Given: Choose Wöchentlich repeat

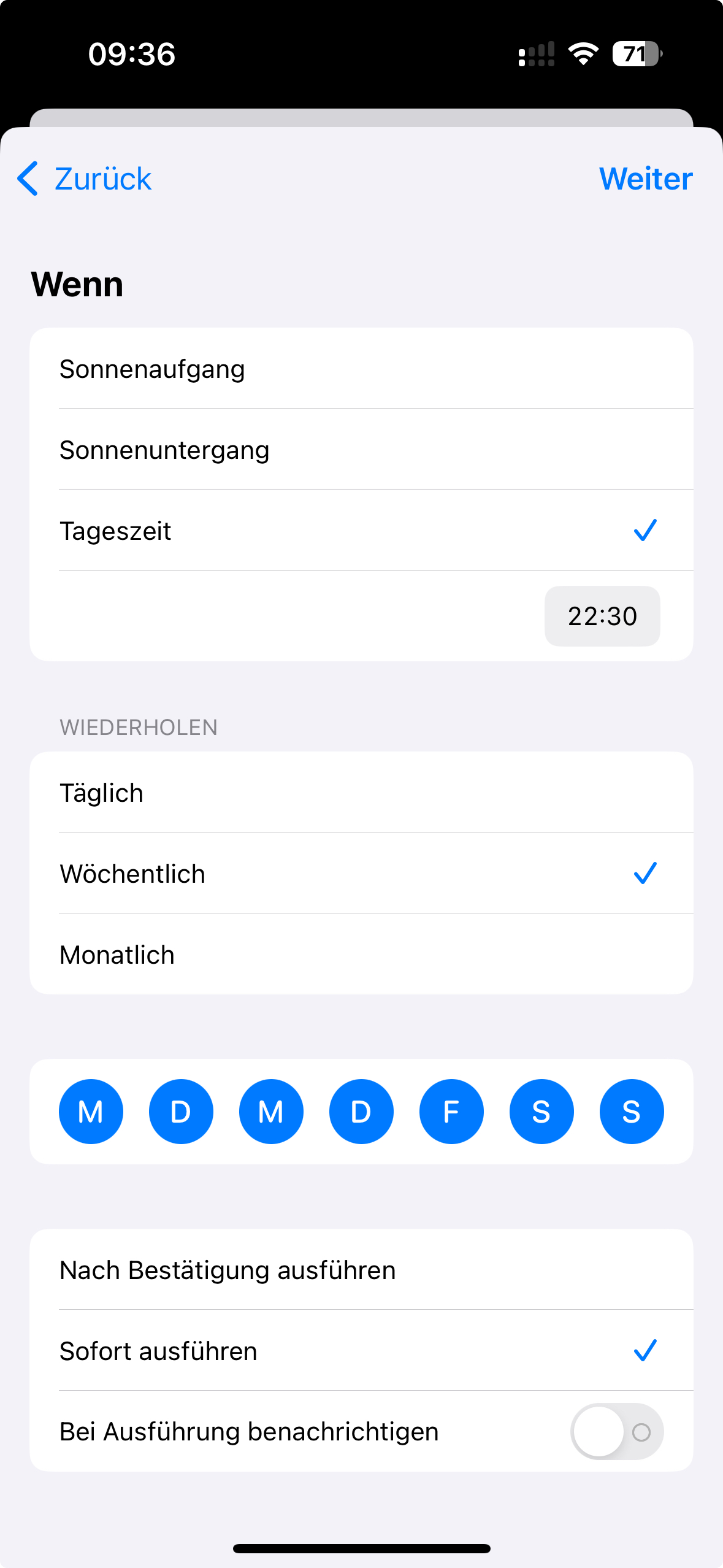Looking at the screenshot, I should (361, 874).
